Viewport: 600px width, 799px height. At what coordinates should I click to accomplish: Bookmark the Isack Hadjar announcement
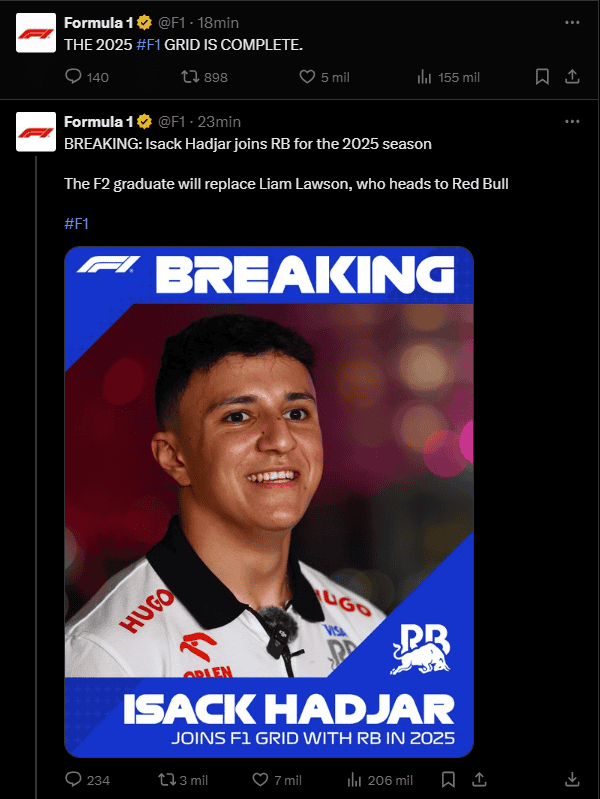pos(449,779)
